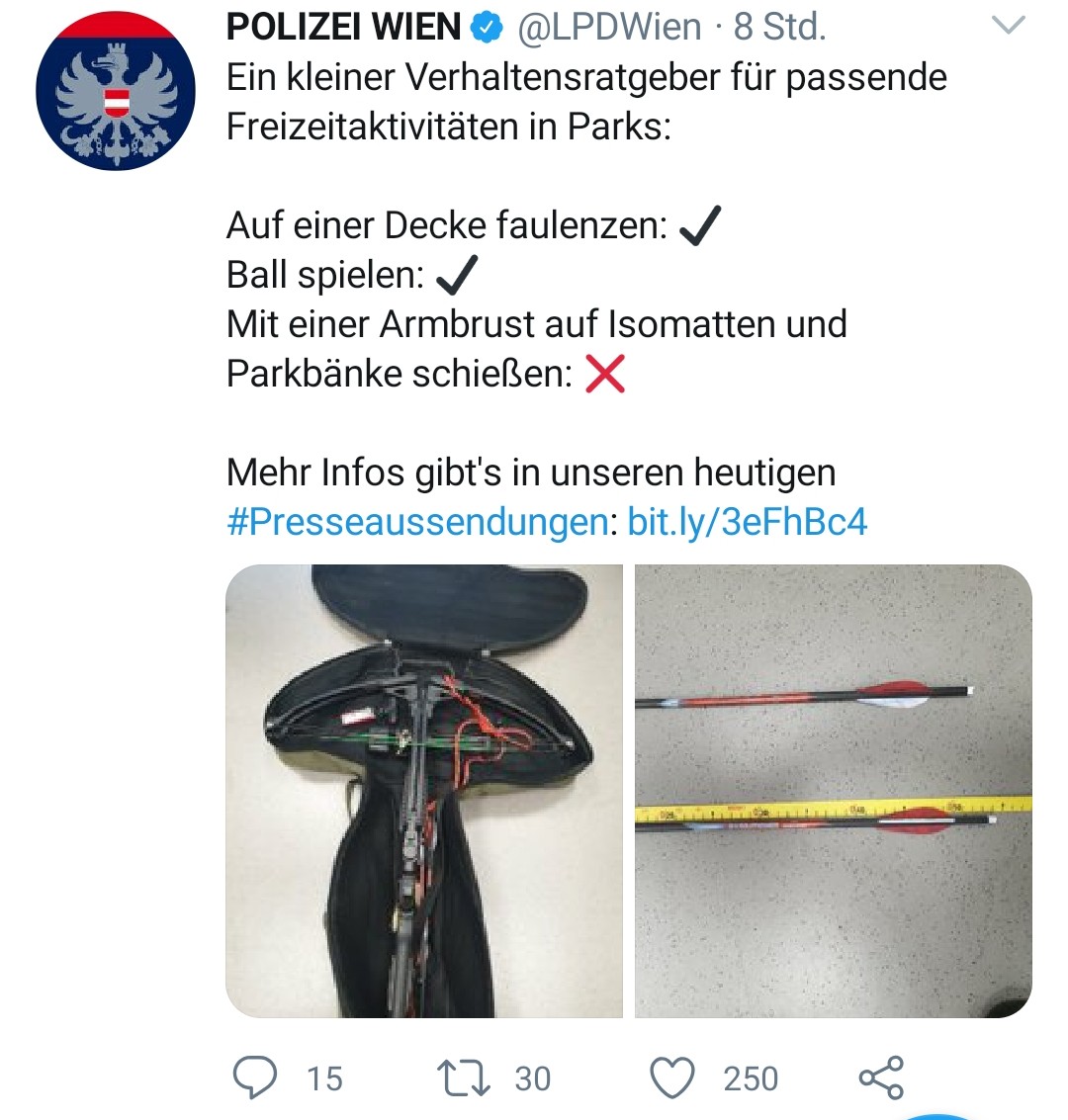Reply to the Polizei Wien tweet
This screenshot has height=1120, width=1068.
(x=255, y=1077)
